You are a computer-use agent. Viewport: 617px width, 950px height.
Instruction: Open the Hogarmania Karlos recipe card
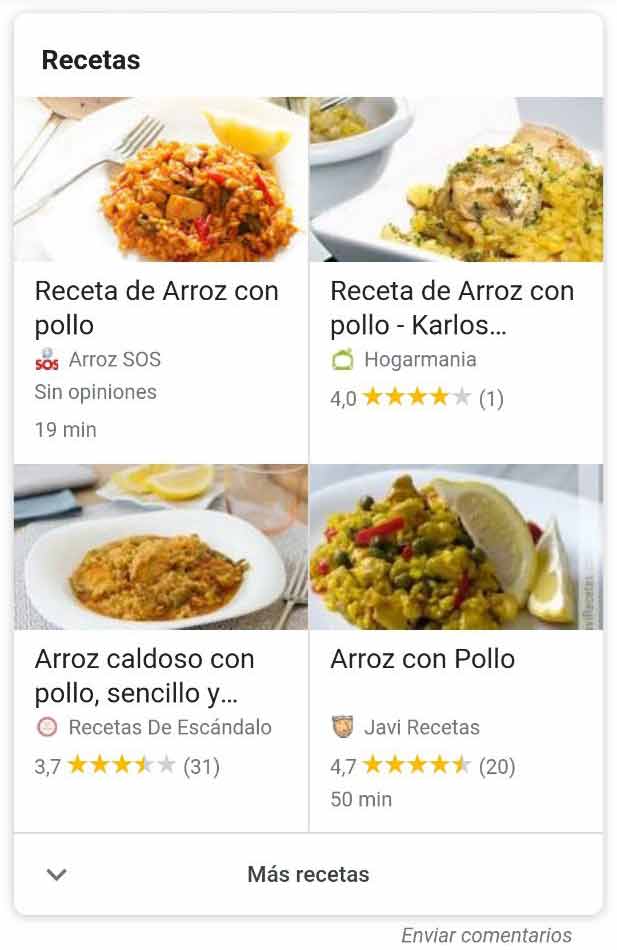[452, 308]
